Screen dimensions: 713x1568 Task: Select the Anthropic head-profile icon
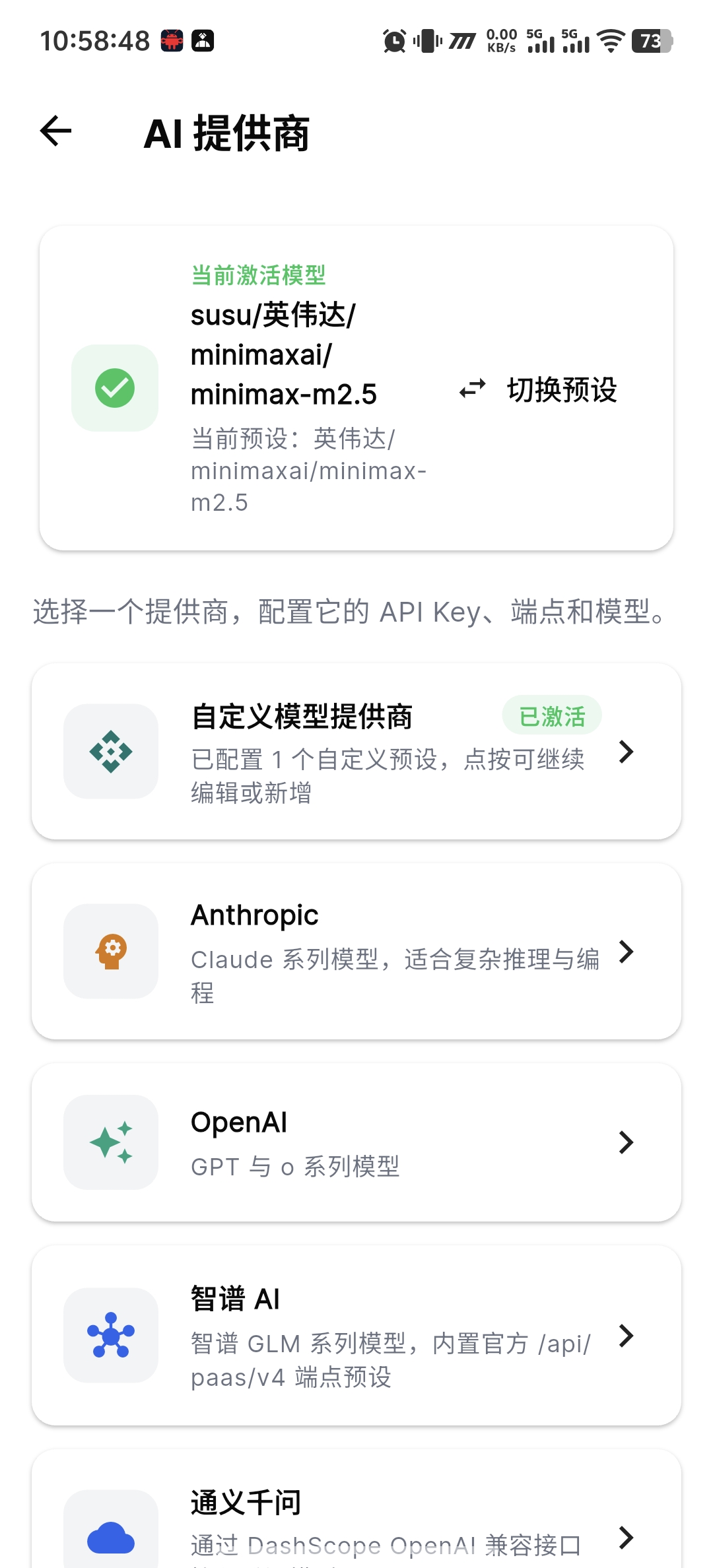tap(110, 950)
